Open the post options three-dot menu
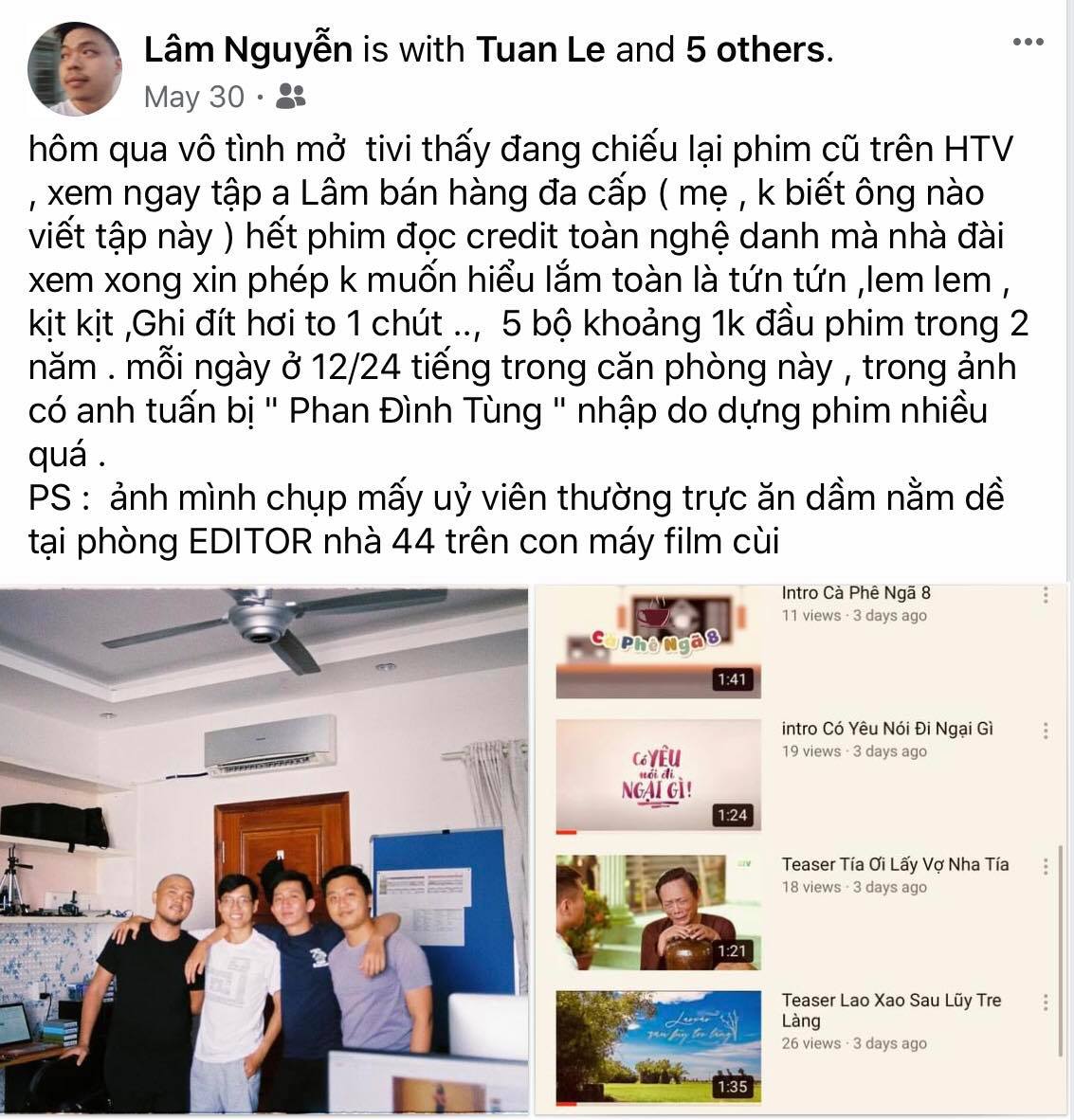The width and height of the screenshot is (1074, 1120). pos(1028,43)
